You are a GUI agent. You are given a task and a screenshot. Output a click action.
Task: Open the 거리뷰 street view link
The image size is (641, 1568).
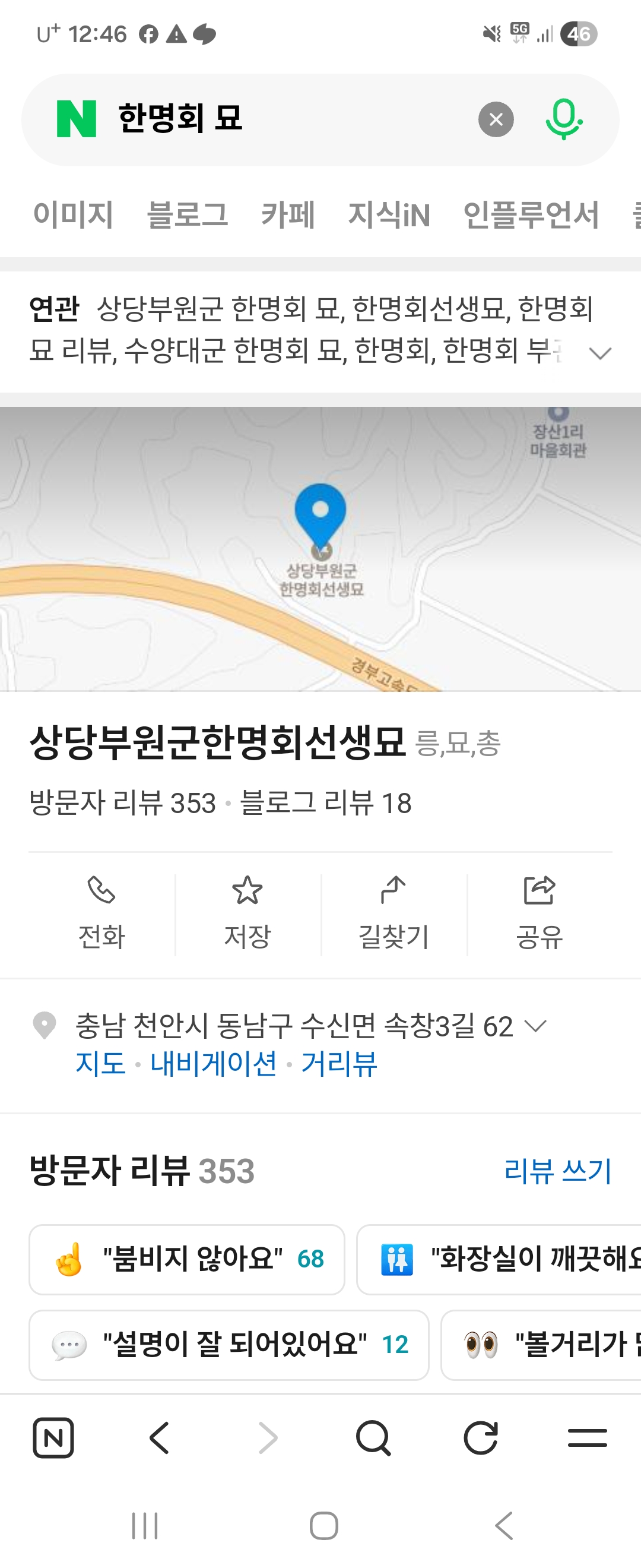coord(339,1064)
